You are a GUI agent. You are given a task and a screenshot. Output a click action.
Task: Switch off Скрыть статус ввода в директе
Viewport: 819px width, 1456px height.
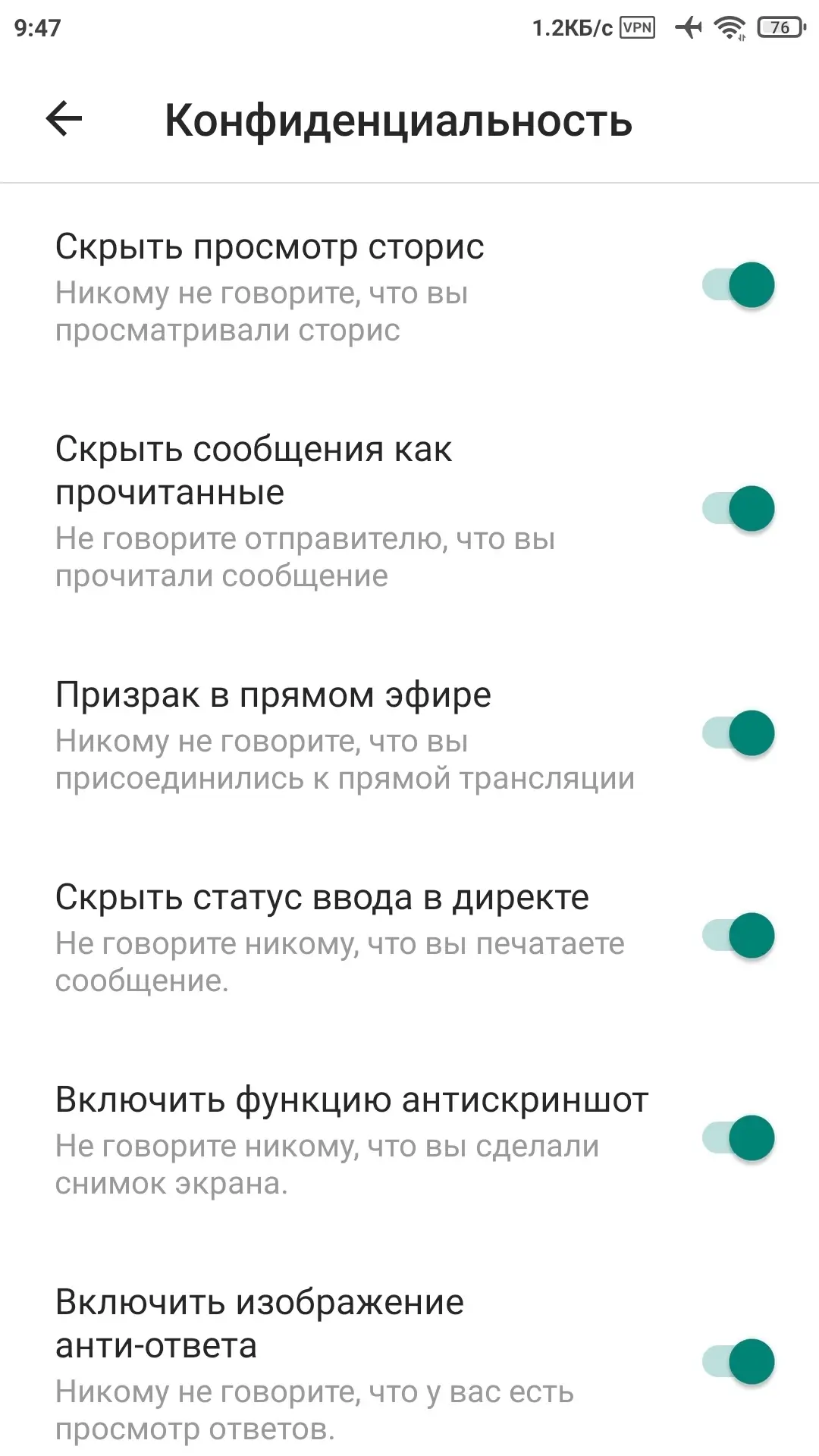click(x=739, y=935)
